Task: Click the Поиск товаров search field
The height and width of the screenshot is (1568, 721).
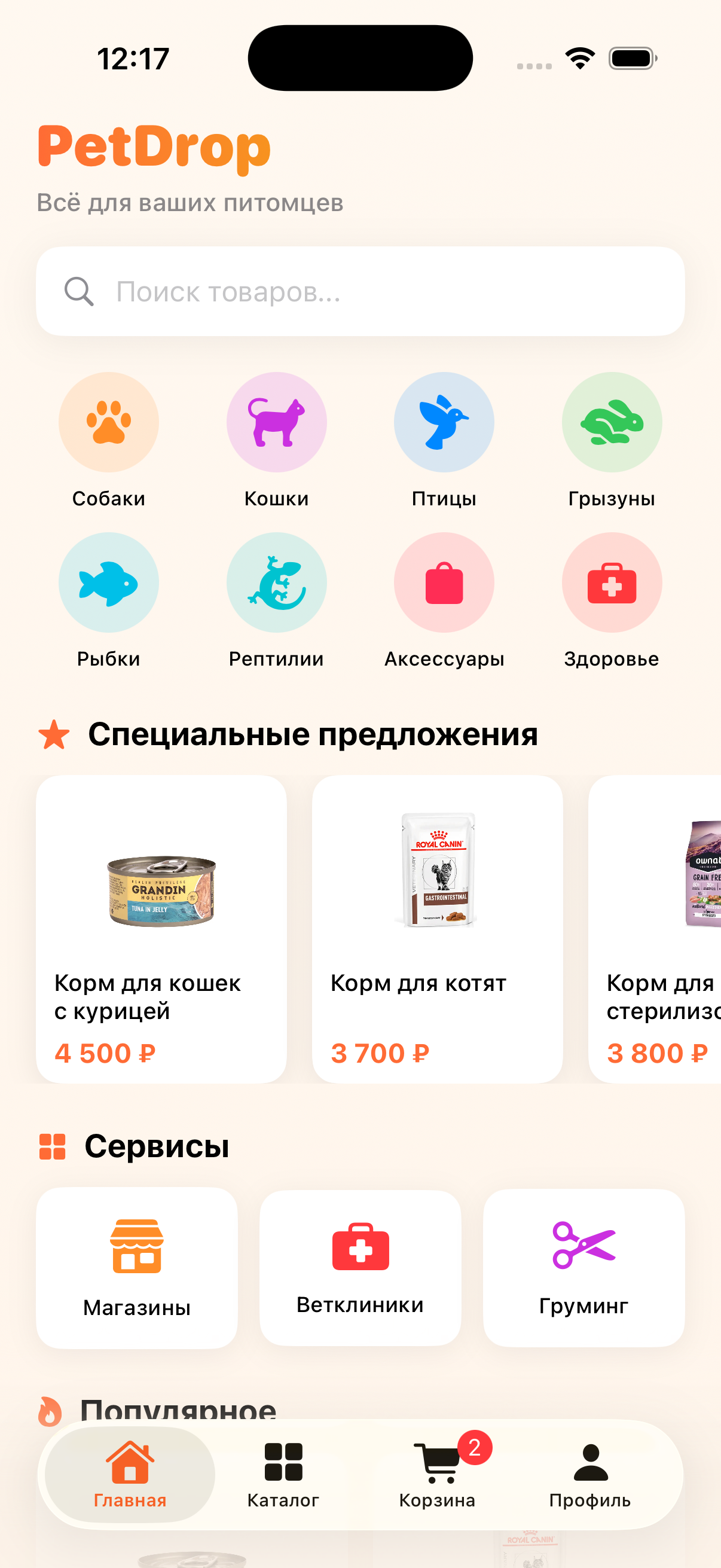Action: [360, 292]
